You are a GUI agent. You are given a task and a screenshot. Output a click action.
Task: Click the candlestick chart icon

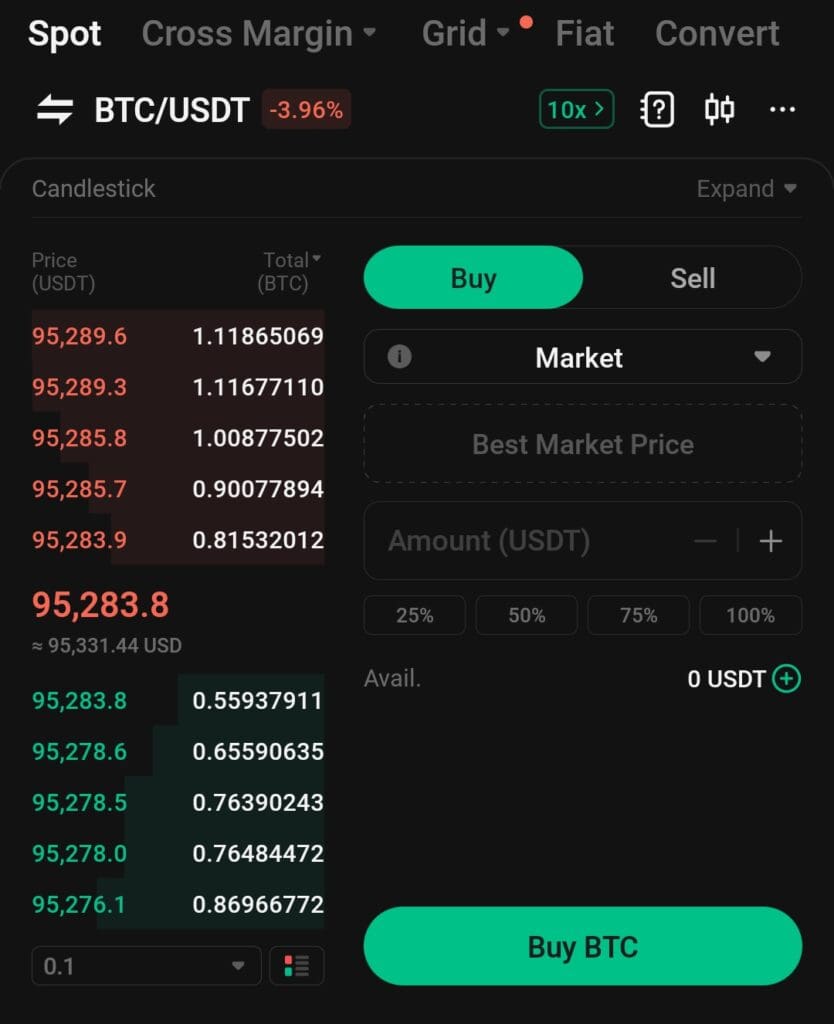coord(721,109)
